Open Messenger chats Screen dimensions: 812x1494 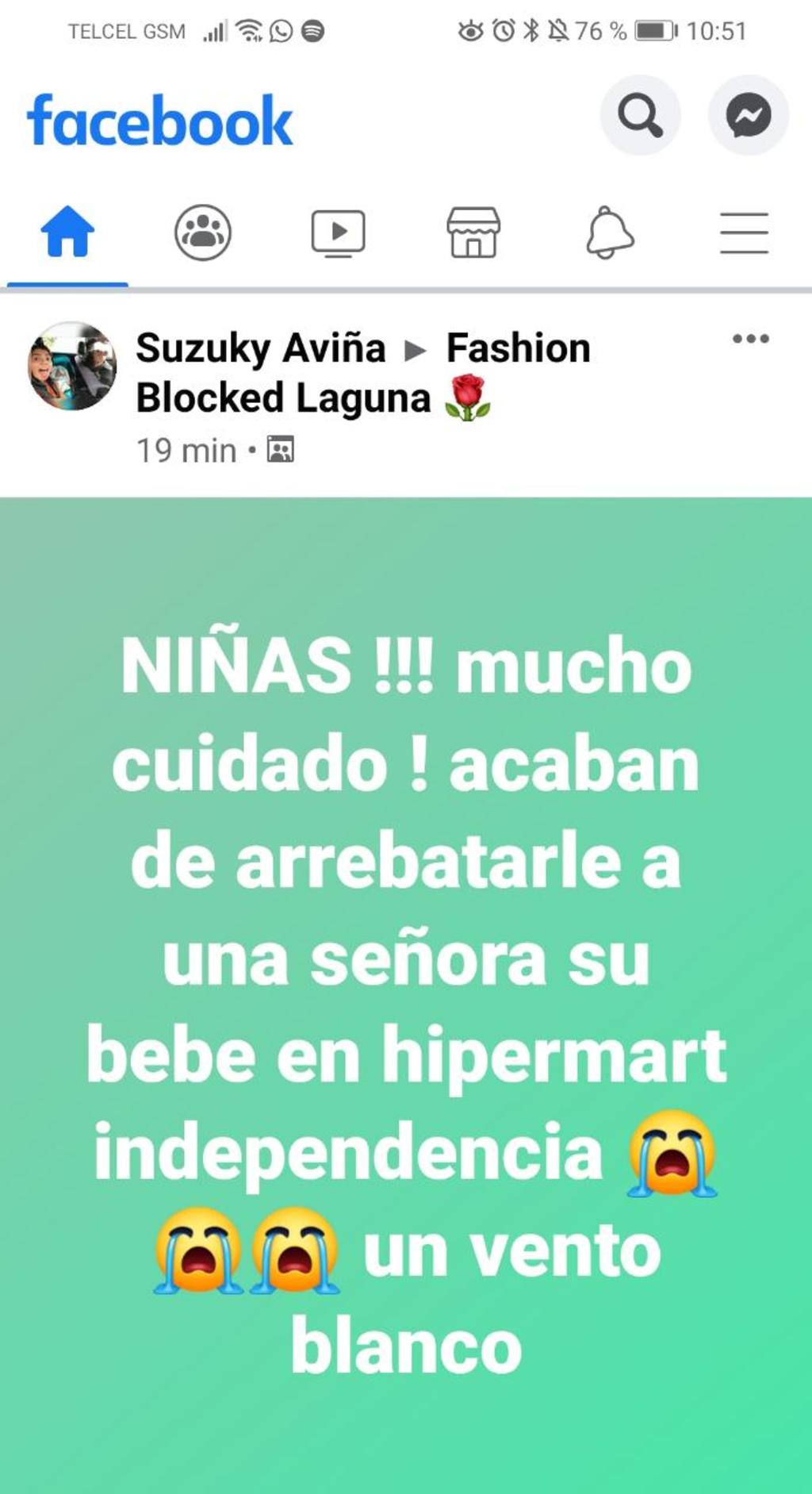(x=748, y=116)
